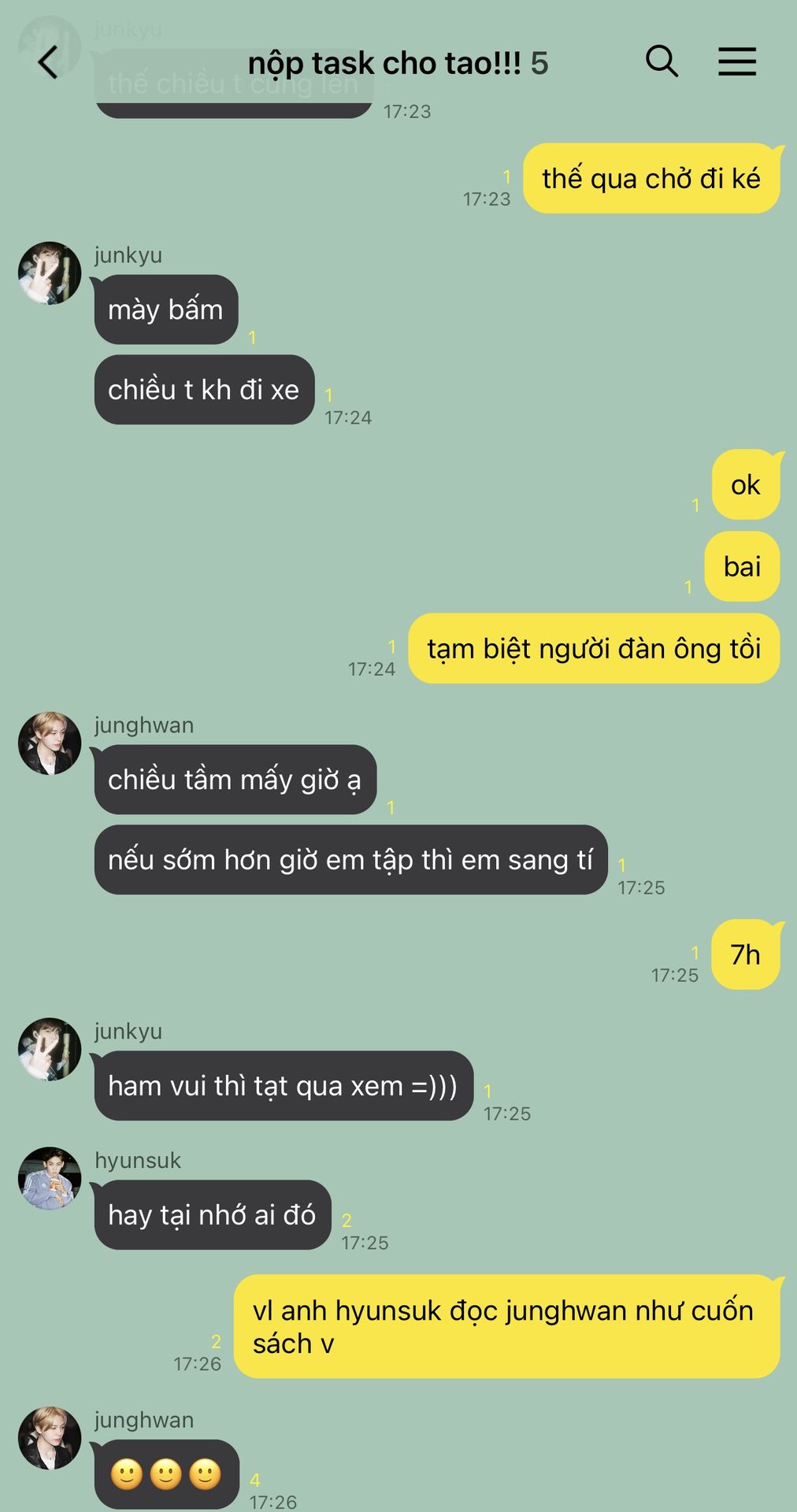Image resolution: width=797 pixels, height=1512 pixels.
Task: Tap junkyu's avatar next to "mày bấm"
Action: click(50, 273)
